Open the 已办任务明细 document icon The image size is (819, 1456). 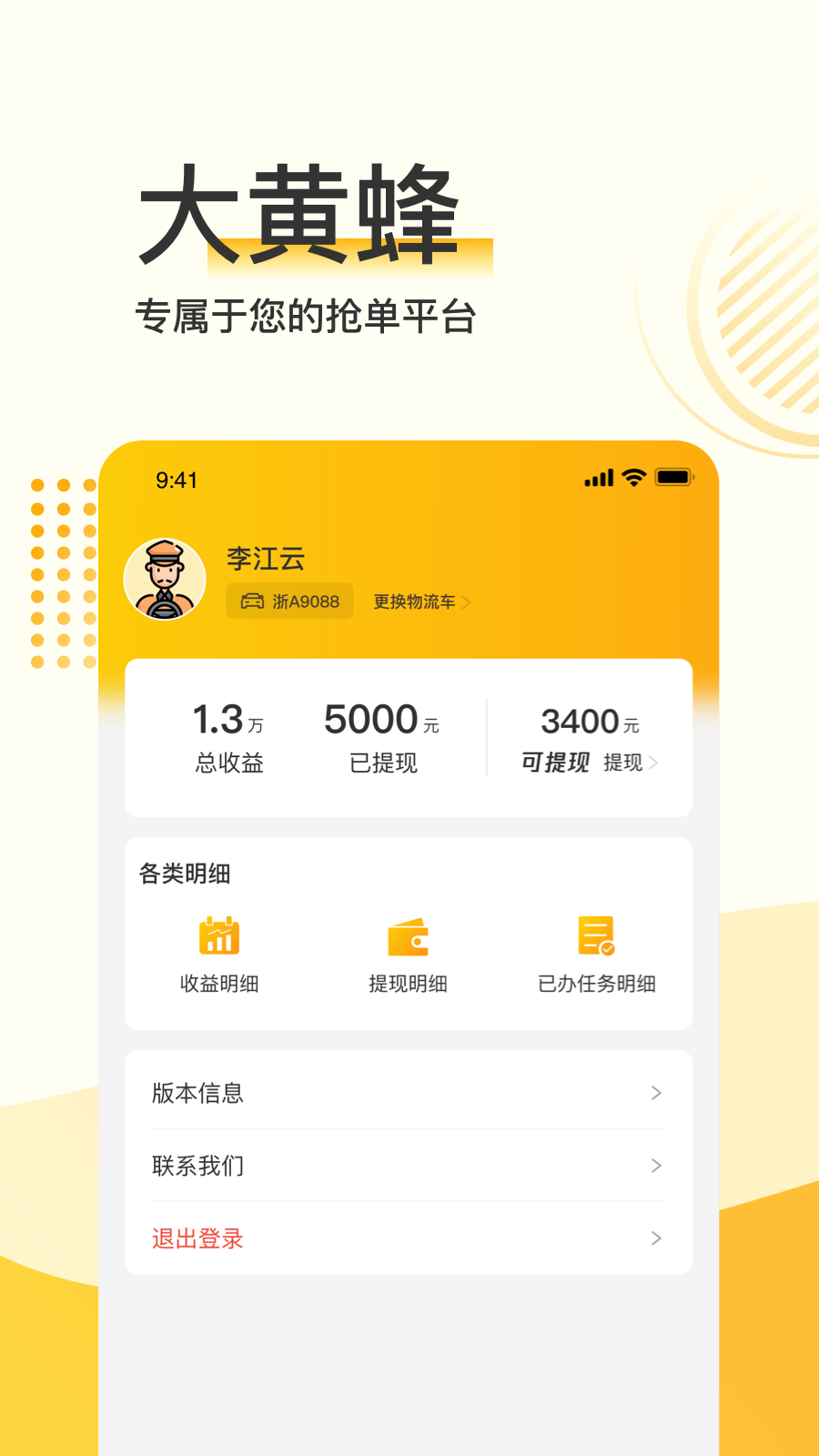[596, 935]
